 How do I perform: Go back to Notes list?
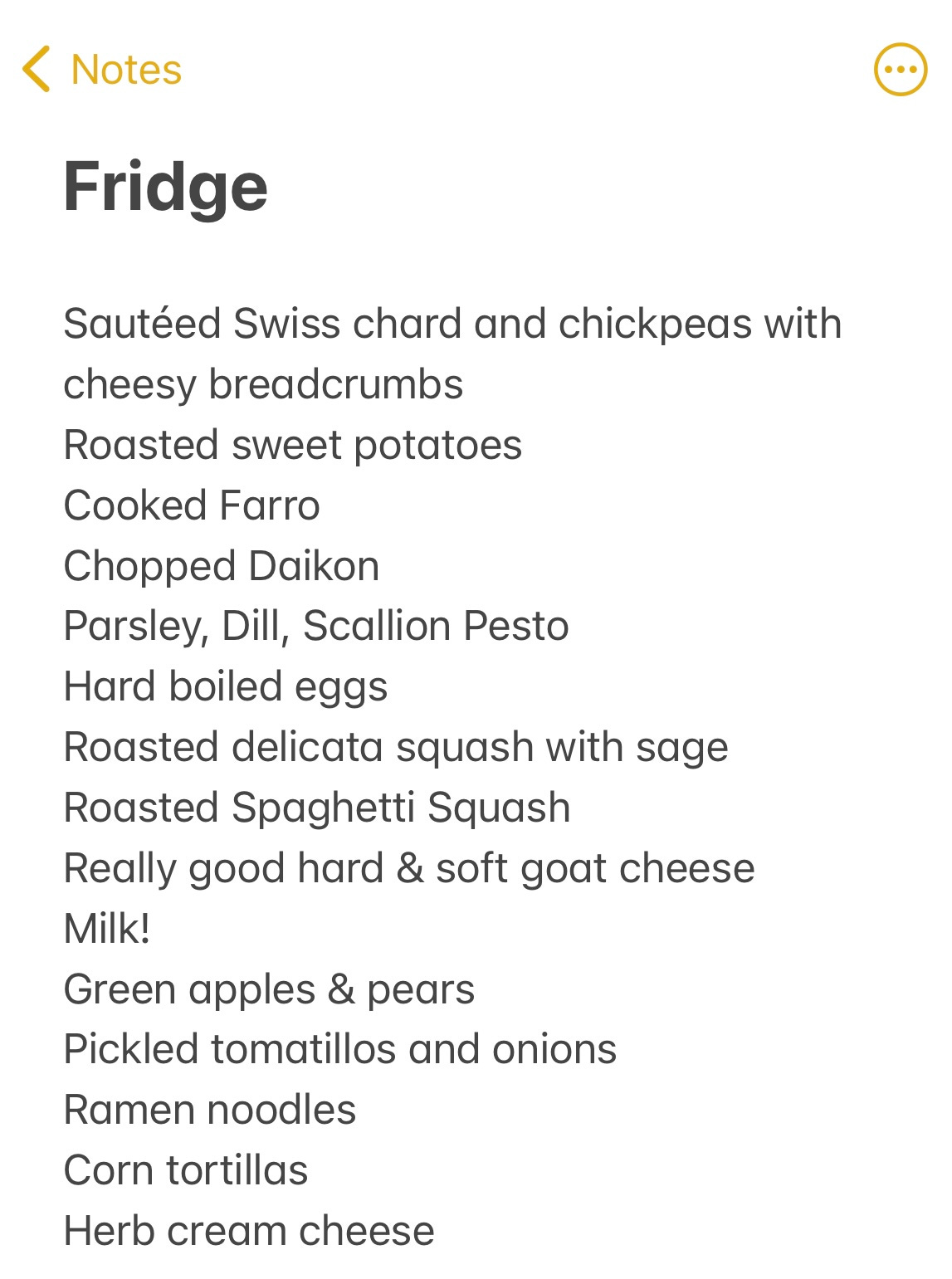(x=101, y=70)
